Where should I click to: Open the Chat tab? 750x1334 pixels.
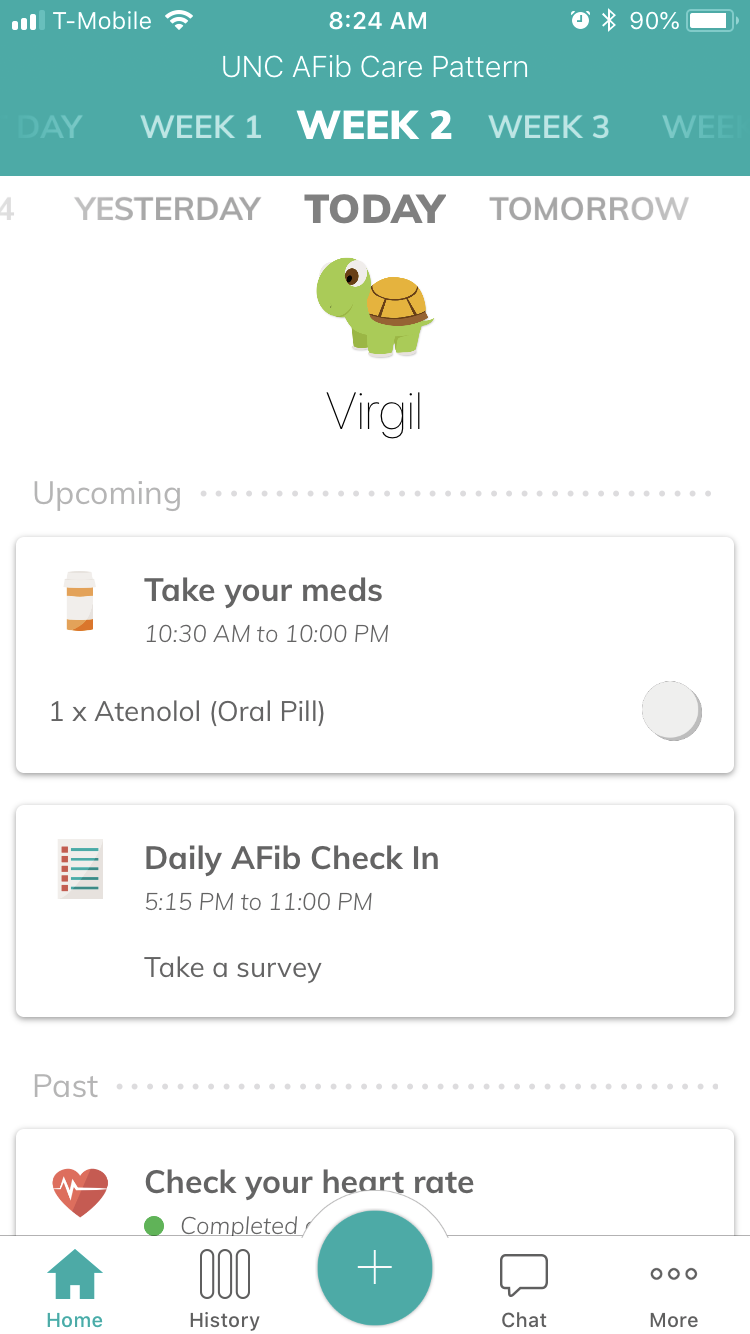click(524, 1289)
